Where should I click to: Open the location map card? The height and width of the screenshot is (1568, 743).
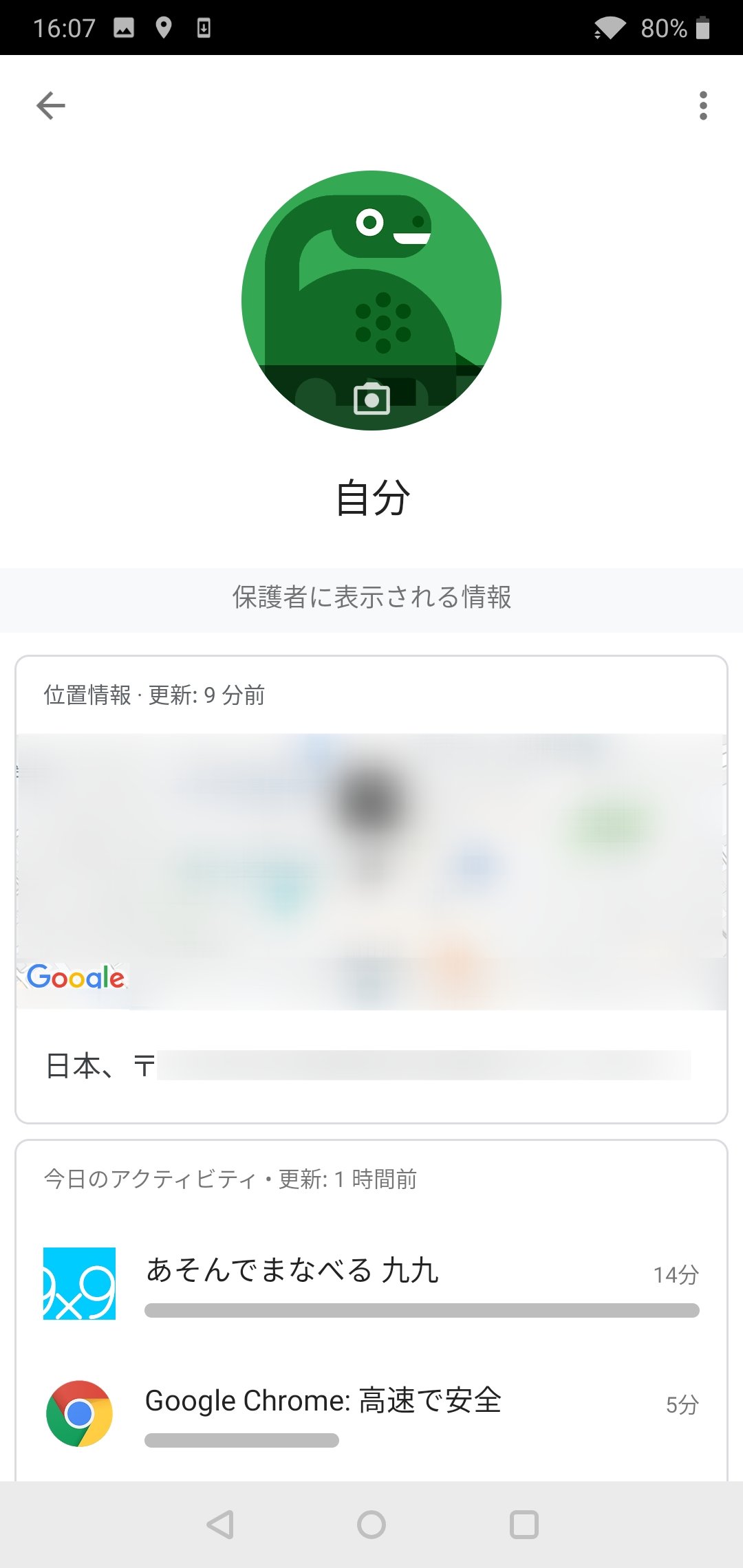click(371, 871)
